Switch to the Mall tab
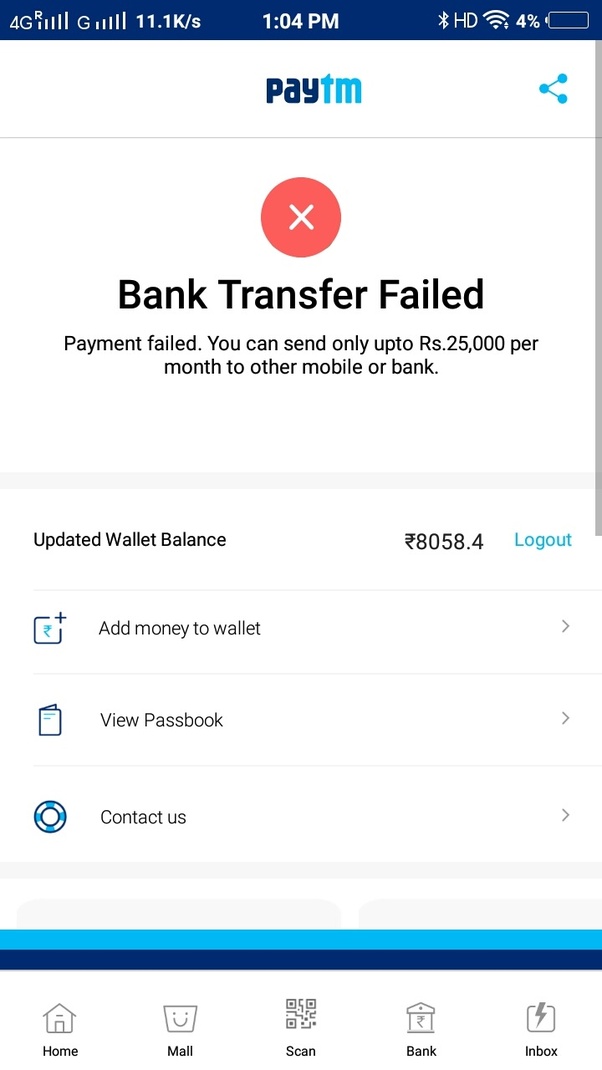Screen dimensions: 602x1070 (x=180, y=1029)
